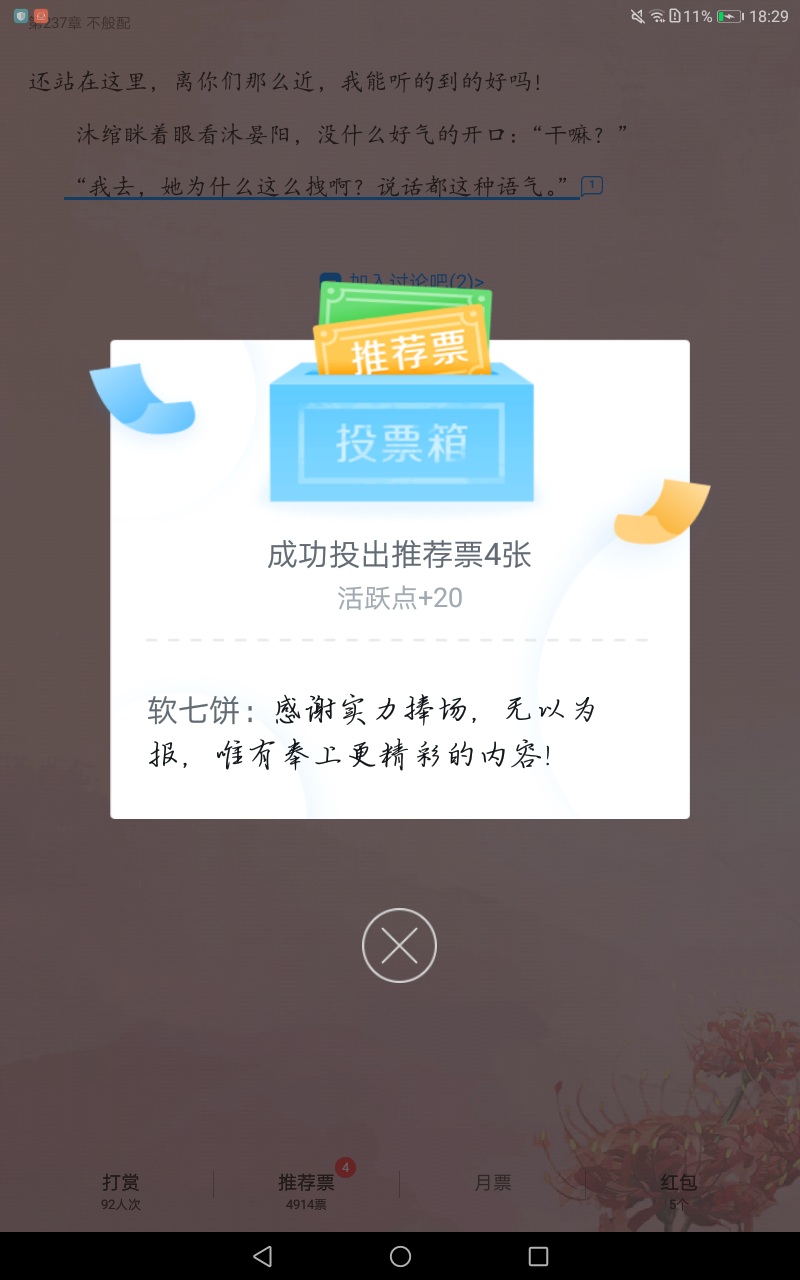Image resolution: width=800 pixels, height=1280 pixels.
Task: Close the vote success popup
Action: (399, 945)
